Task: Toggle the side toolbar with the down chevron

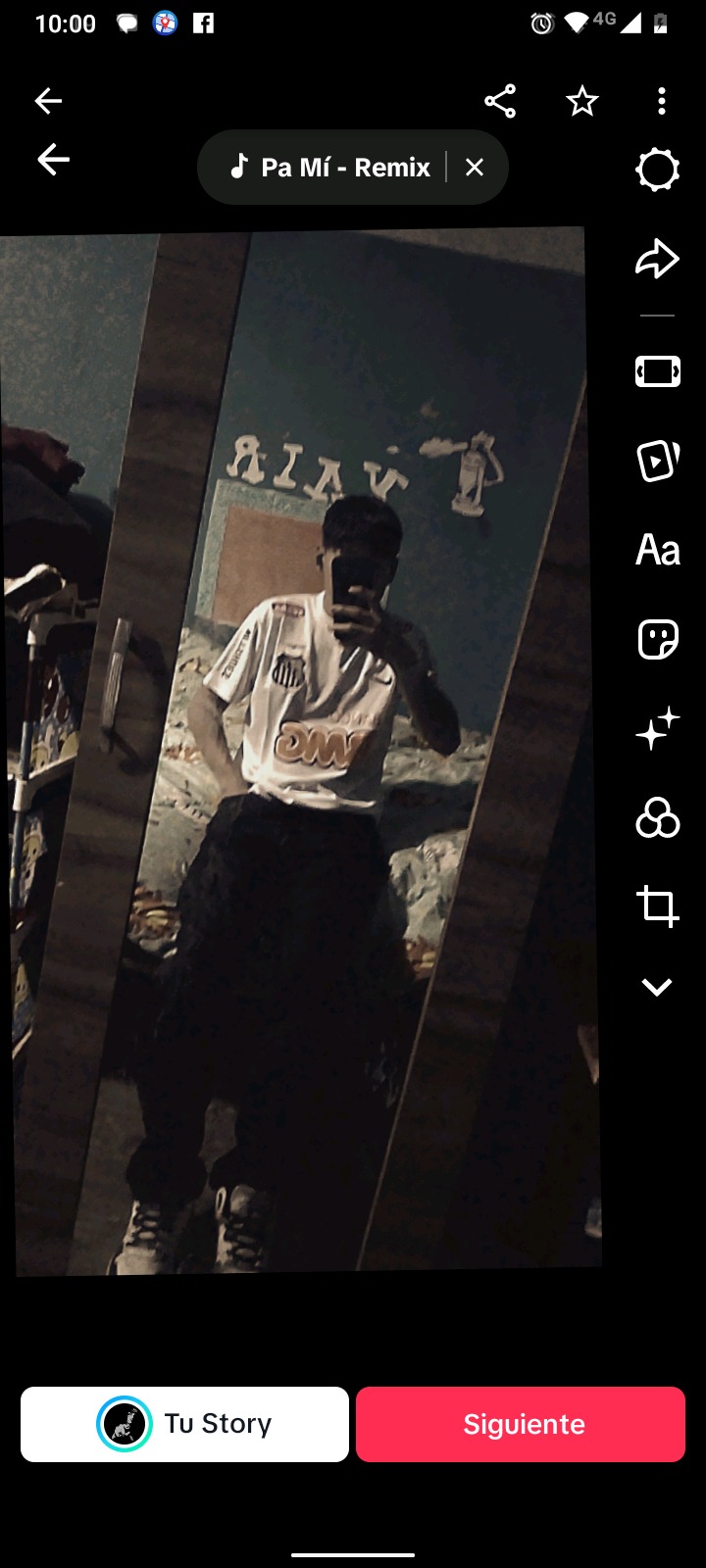Action: (657, 987)
